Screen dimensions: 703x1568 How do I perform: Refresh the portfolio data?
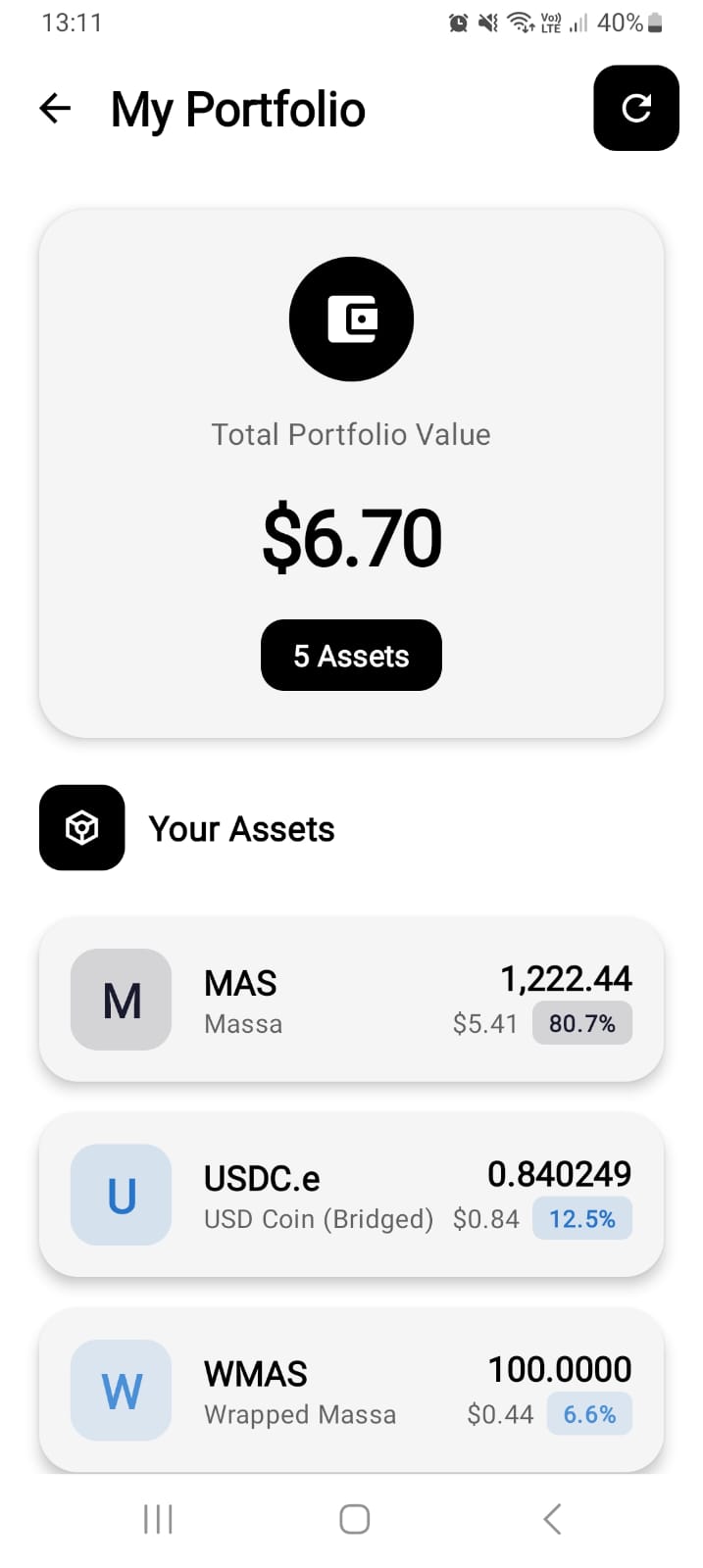636,108
